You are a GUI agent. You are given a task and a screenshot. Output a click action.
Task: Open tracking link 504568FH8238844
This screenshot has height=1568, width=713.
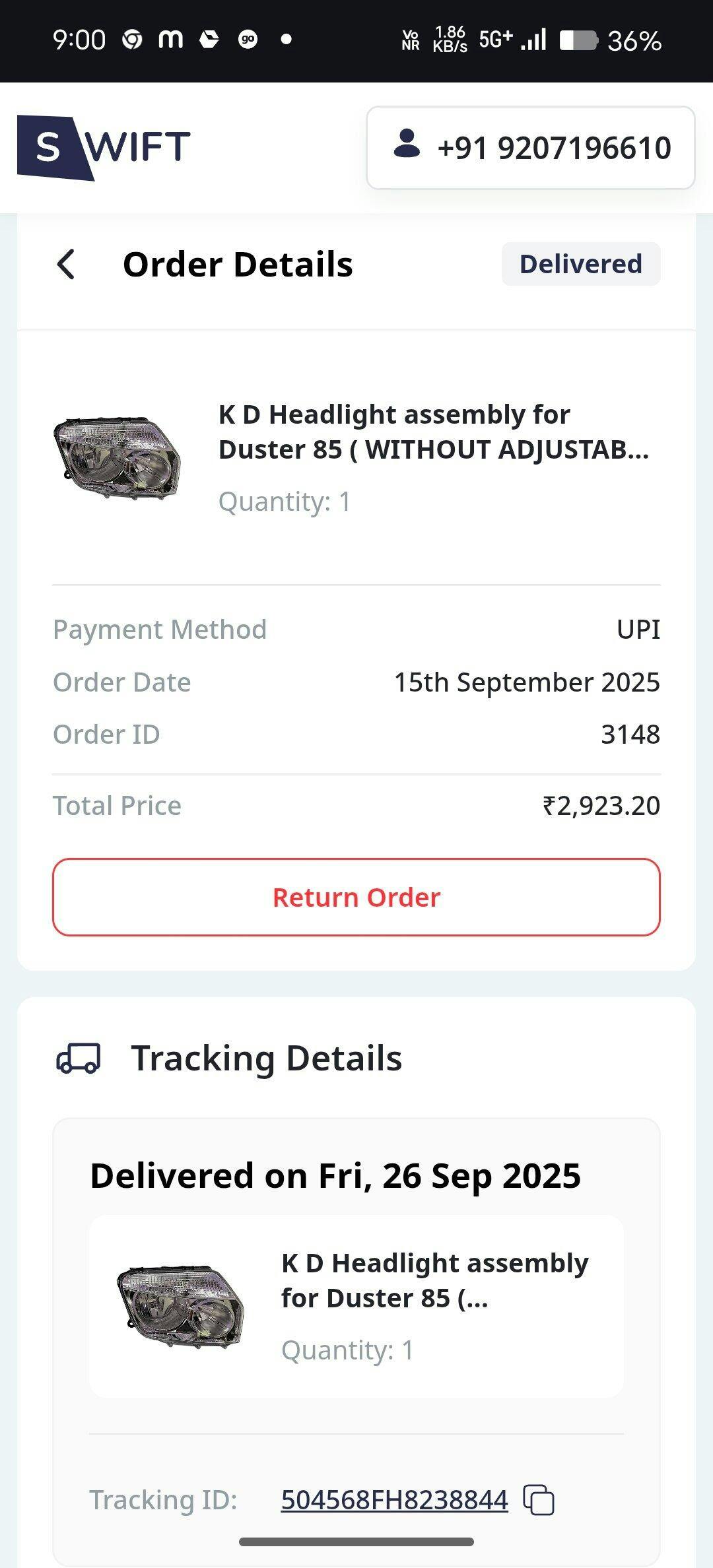point(394,1499)
